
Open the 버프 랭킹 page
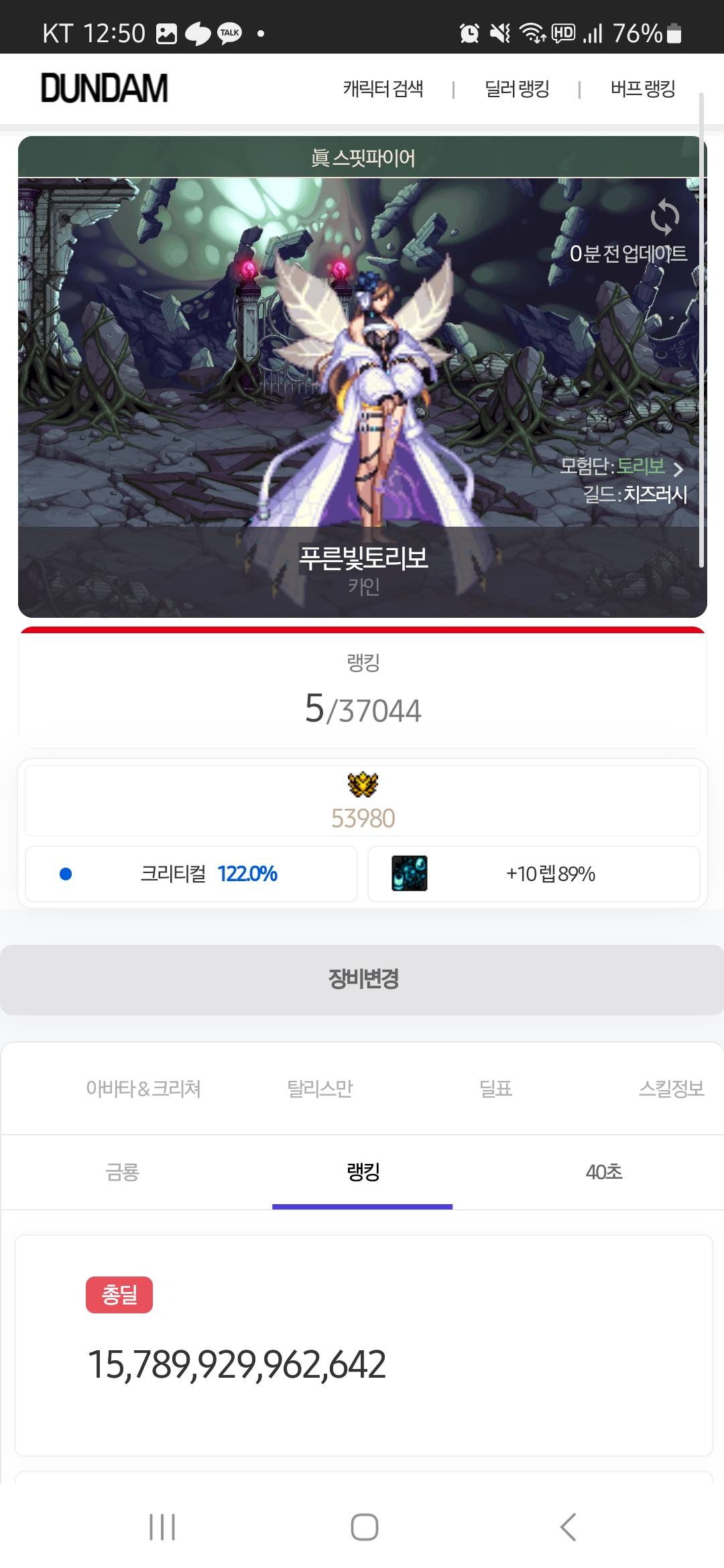pyautogui.click(x=642, y=88)
